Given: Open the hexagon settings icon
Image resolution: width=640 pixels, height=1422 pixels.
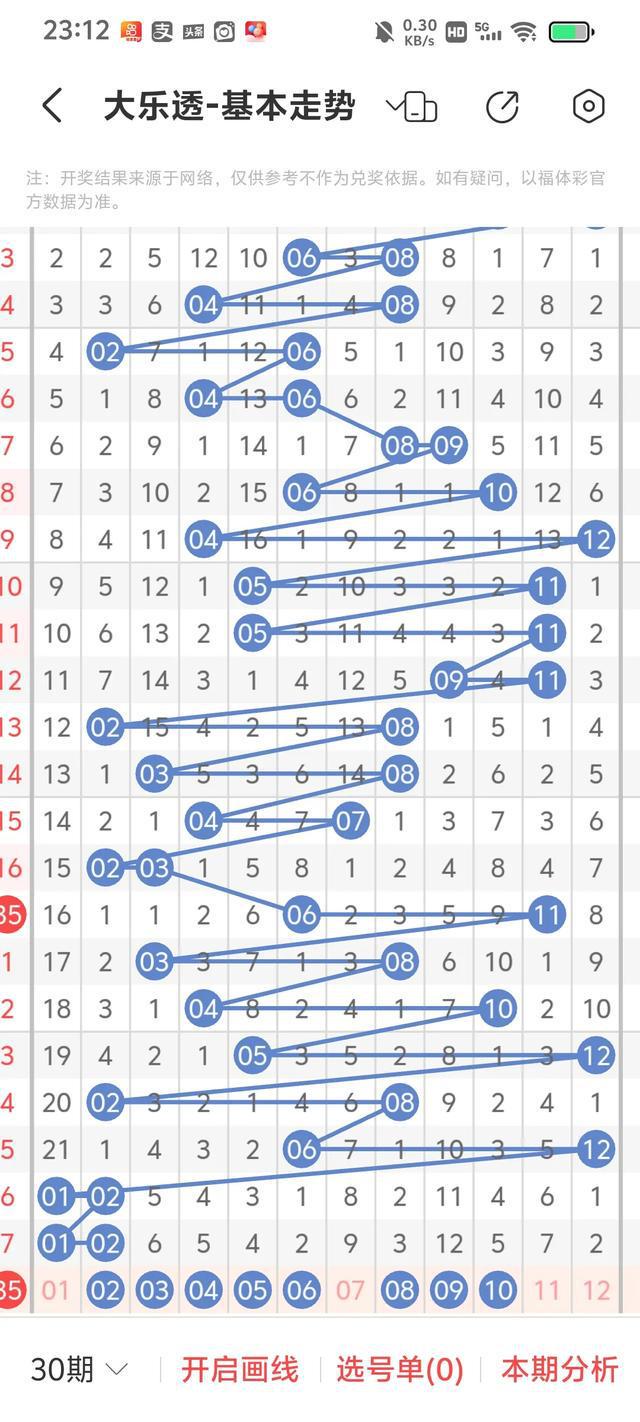Looking at the screenshot, I should coord(589,106).
